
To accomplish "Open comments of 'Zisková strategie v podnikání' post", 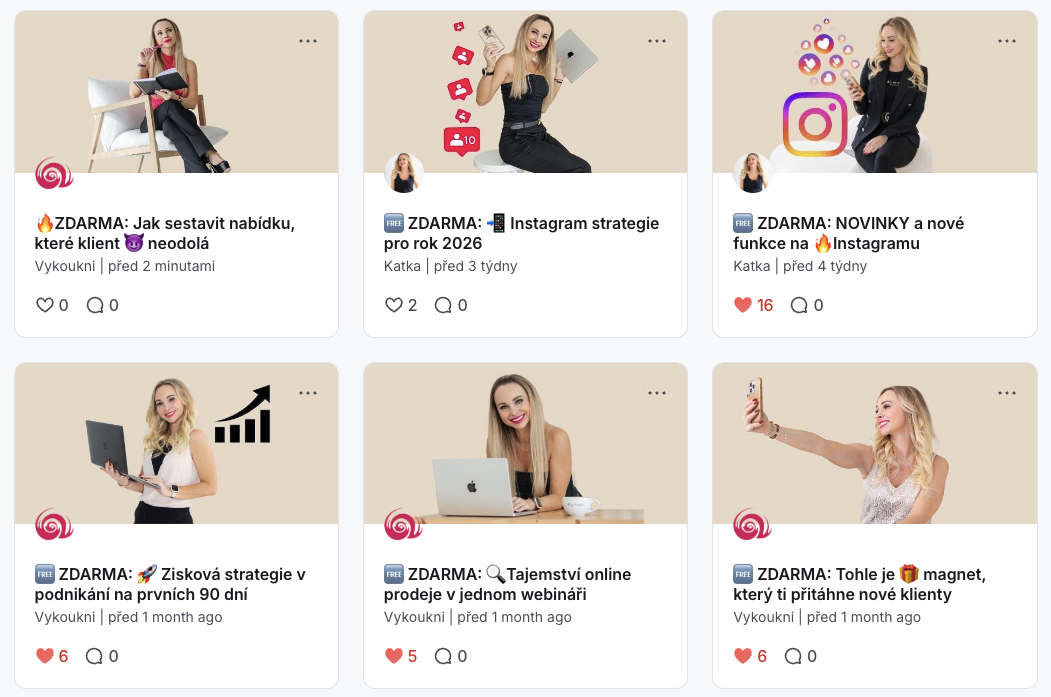I will pyautogui.click(x=95, y=656).
